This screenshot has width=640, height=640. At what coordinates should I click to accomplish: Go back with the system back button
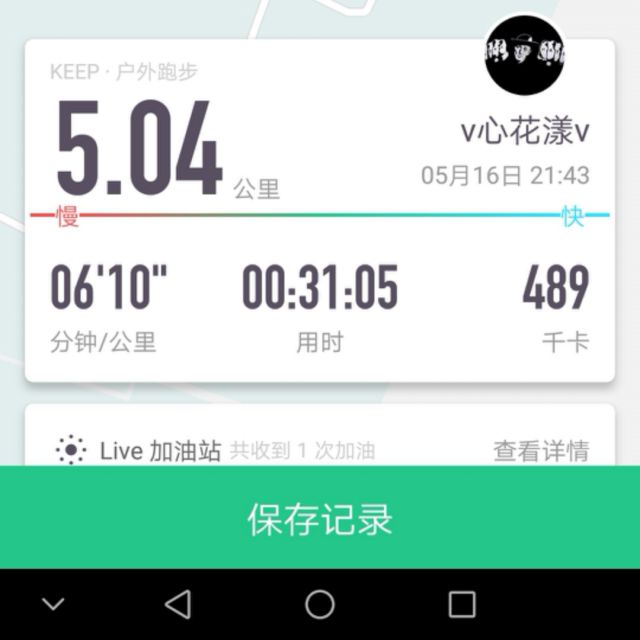pyautogui.click(x=178, y=604)
